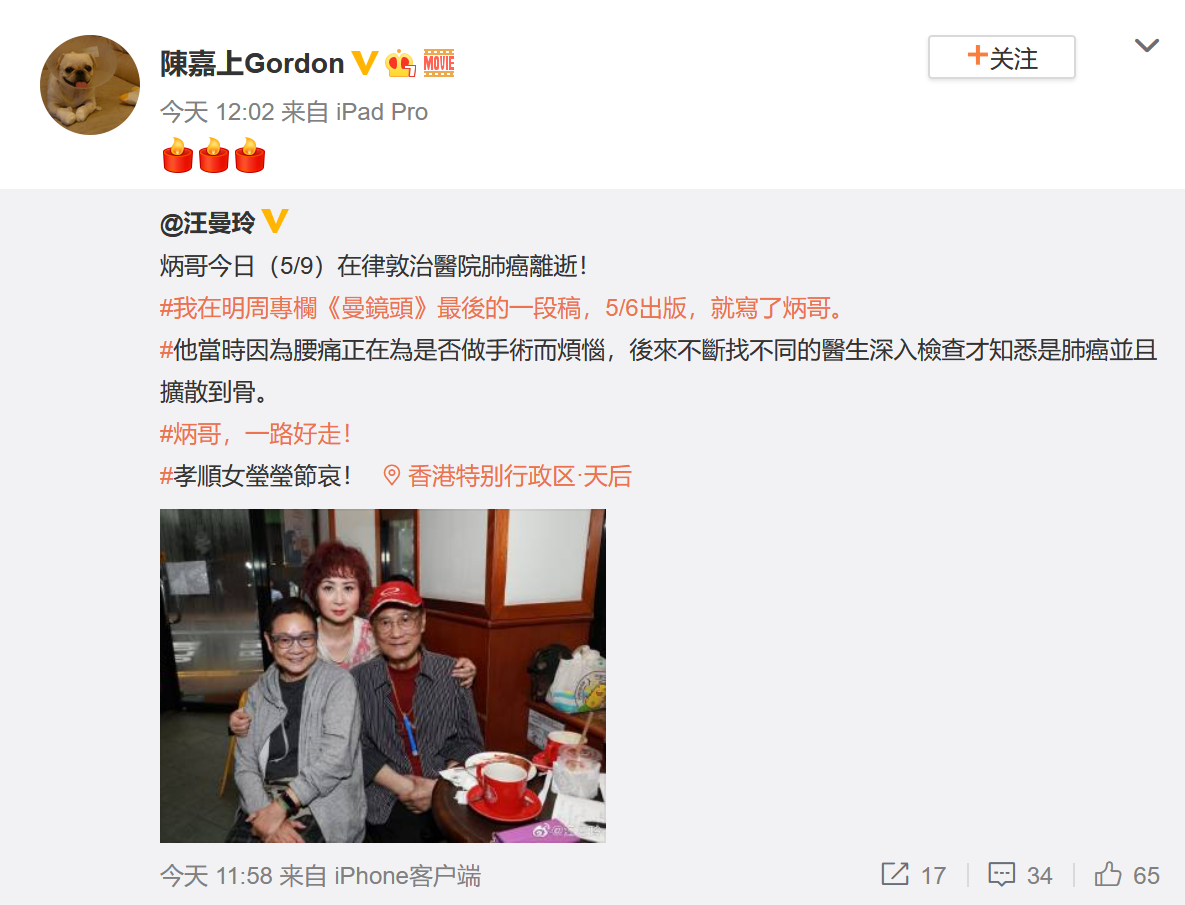Open the 陳嘉上Gordon username link

[252, 64]
